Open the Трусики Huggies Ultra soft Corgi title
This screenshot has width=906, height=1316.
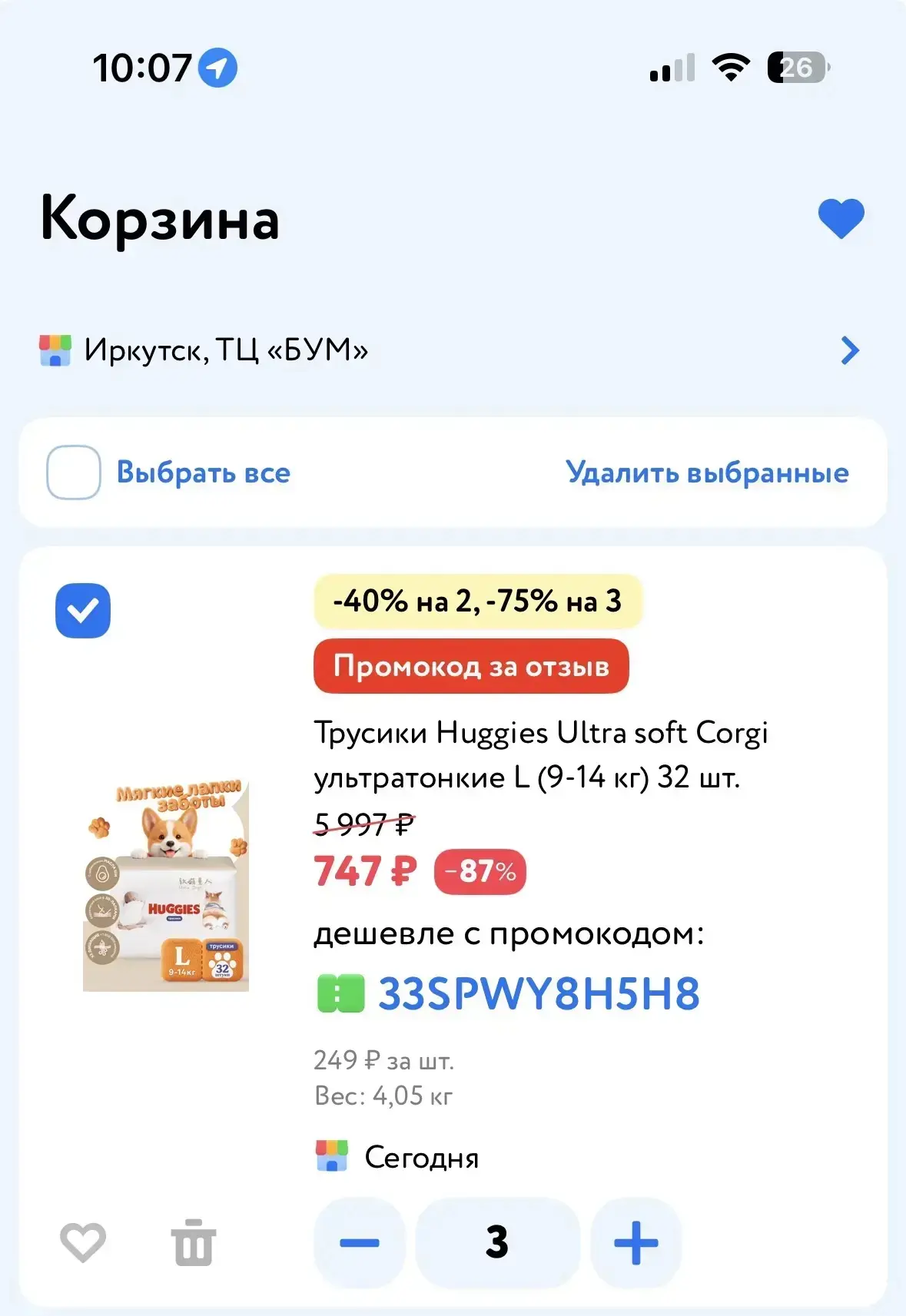coord(541,754)
